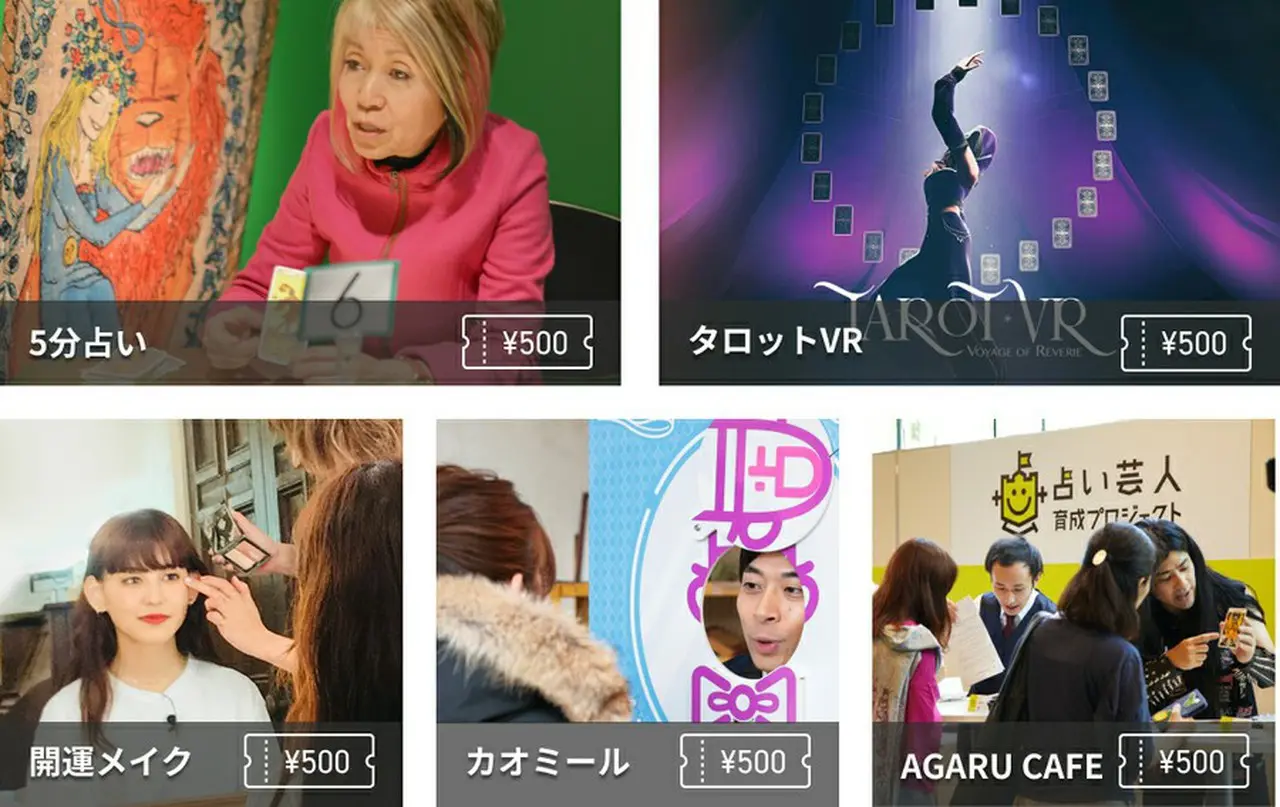Open the 5分占い card

point(310,190)
